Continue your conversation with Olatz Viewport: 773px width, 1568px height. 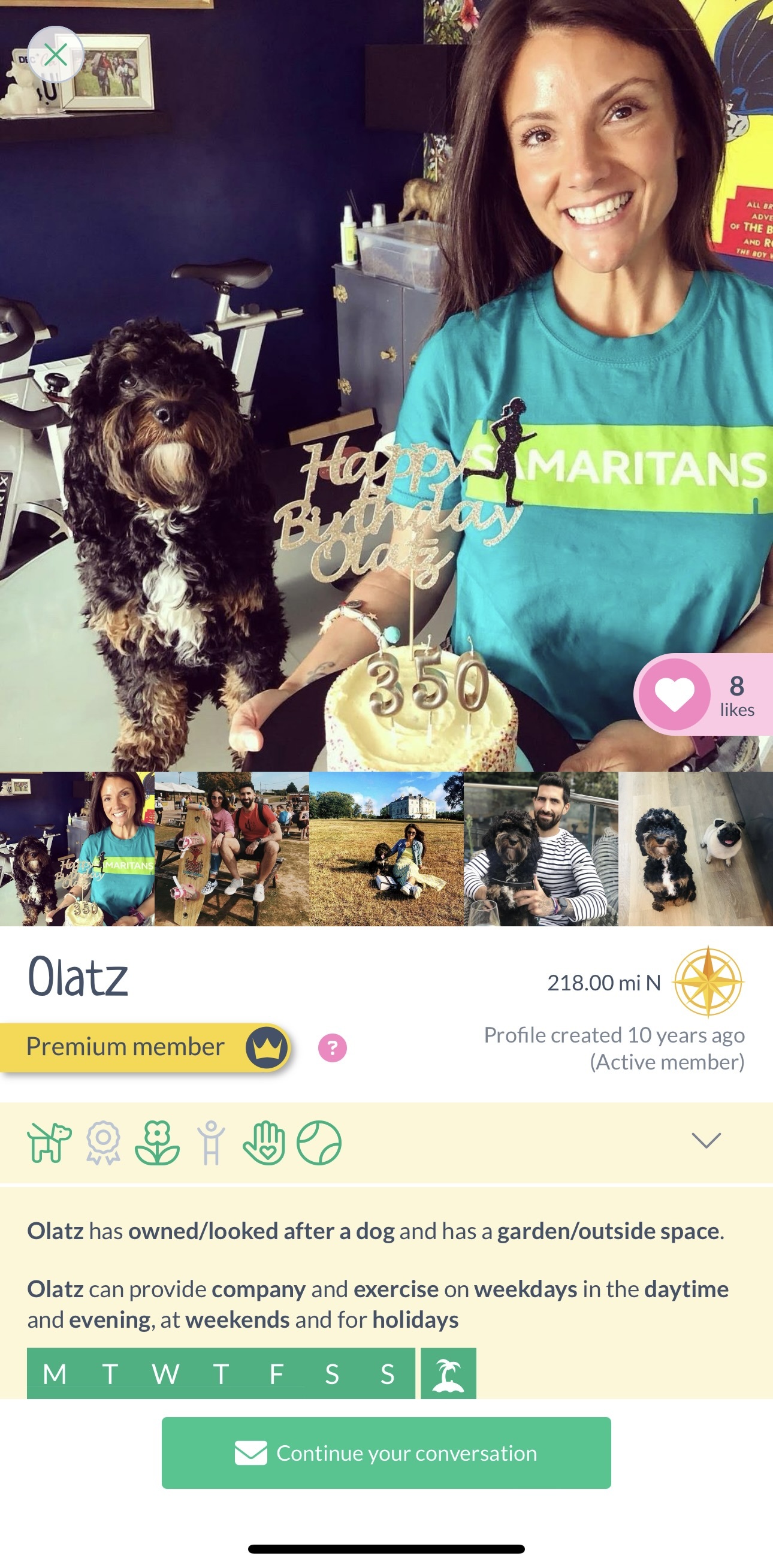(386, 1452)
